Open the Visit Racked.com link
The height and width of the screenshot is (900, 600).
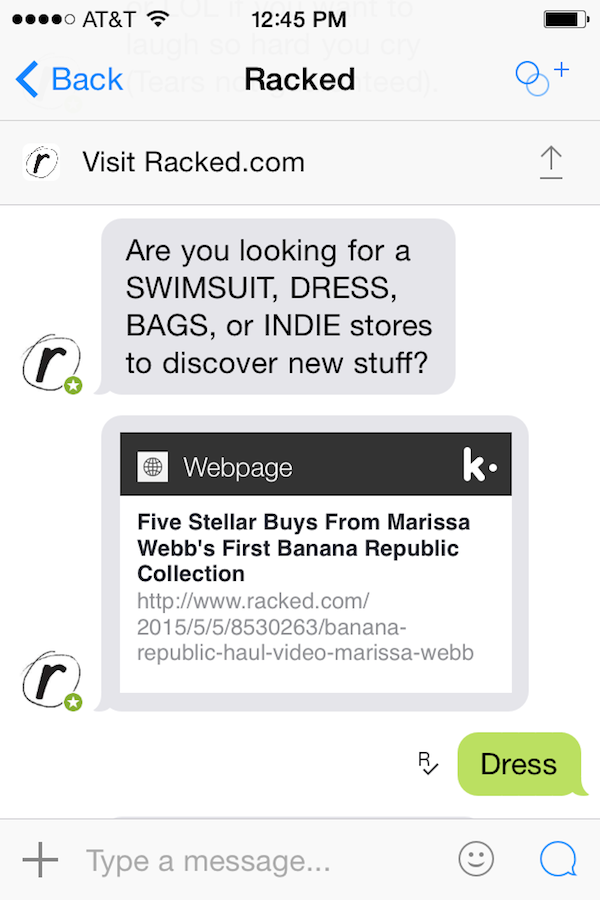[x=193, y=162]
